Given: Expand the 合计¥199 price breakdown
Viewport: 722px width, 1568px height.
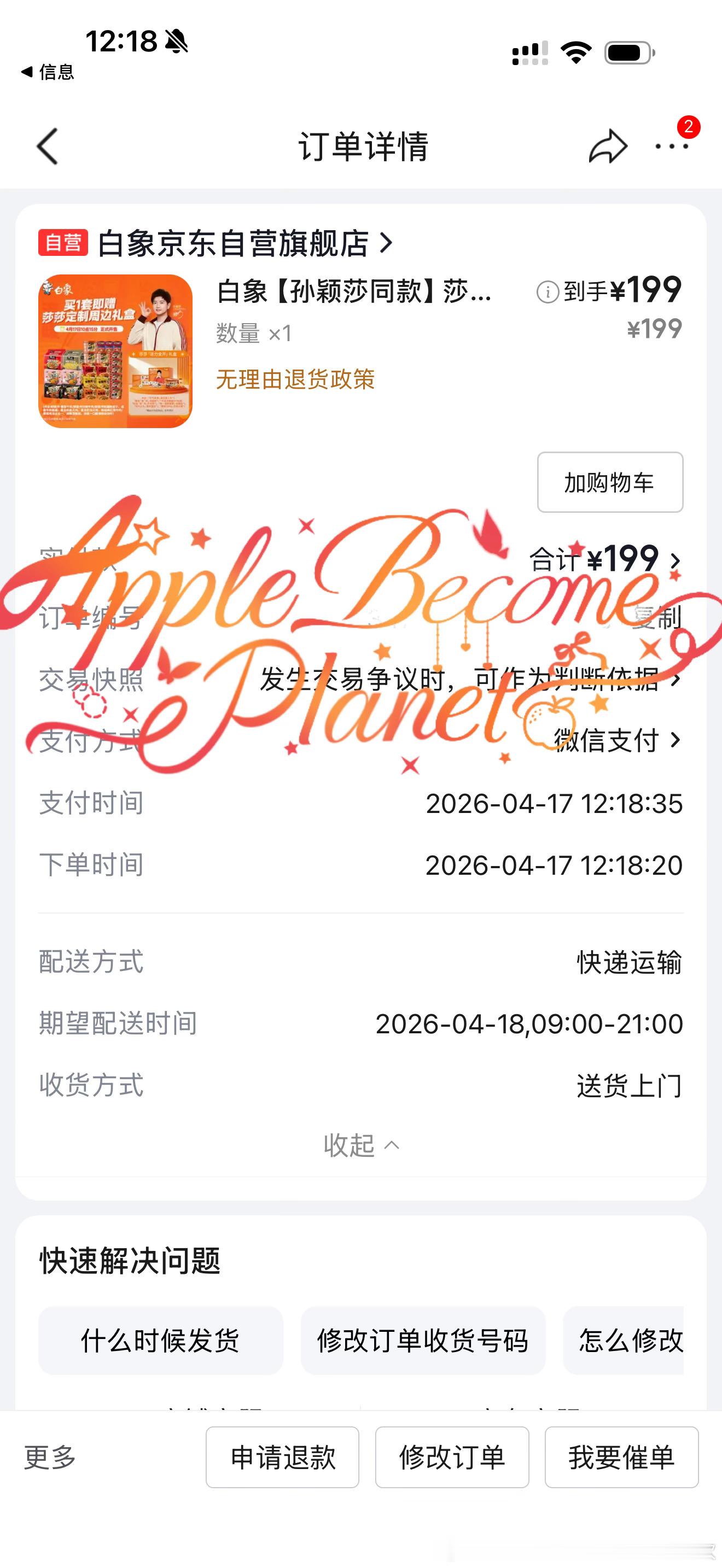Looking at the screenshot, I should [594, 560].
